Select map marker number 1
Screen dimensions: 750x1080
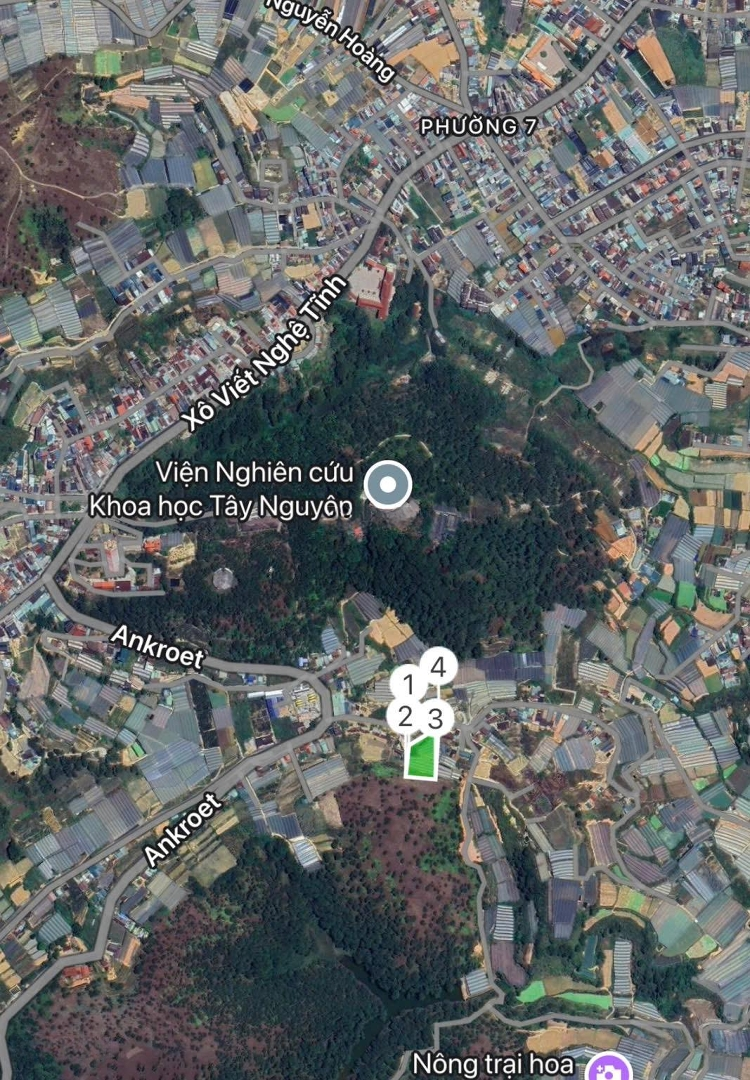[408, 685]
